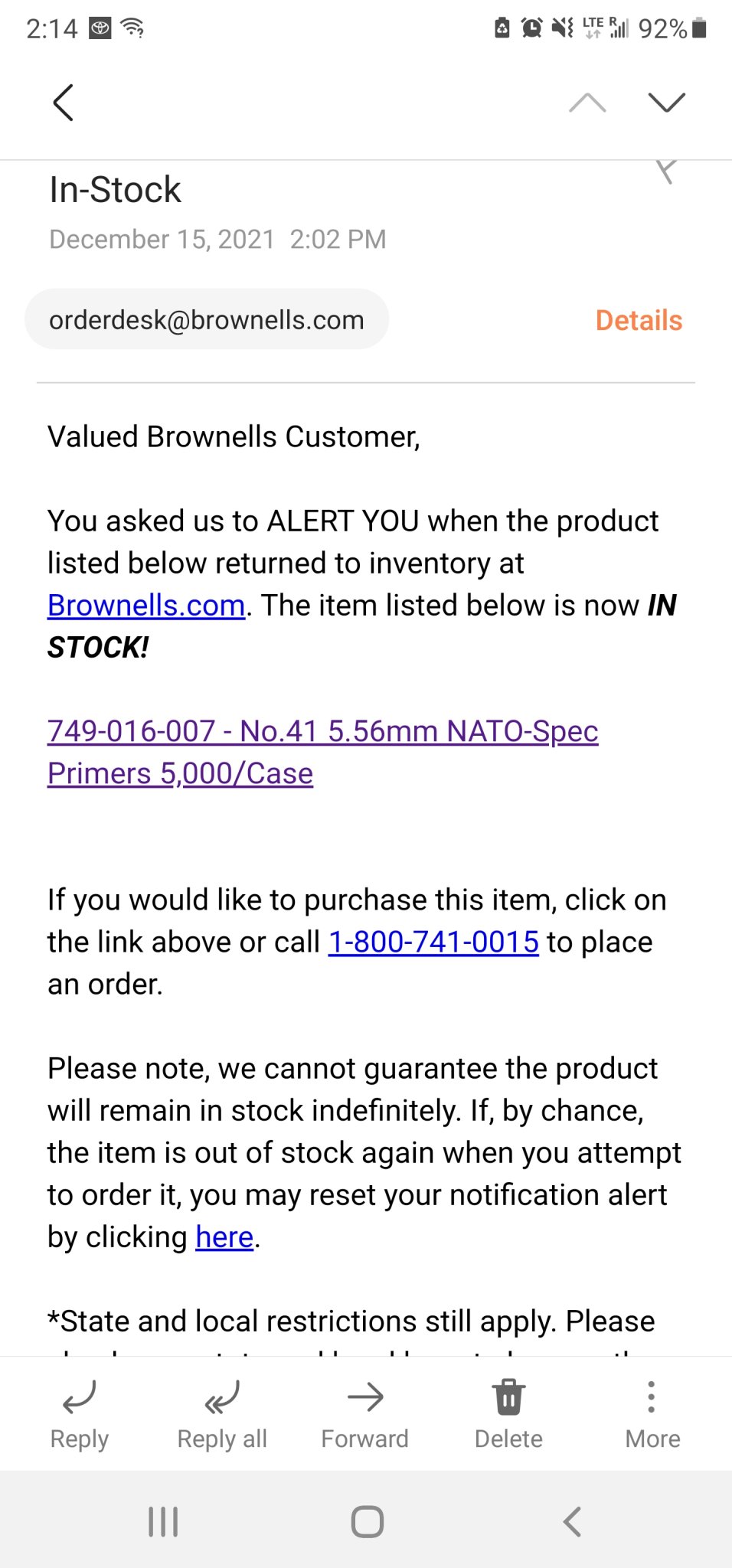Call 1-800-741-0015 phone link
This screenshot has height=1568, width=732.
(433, 942)
